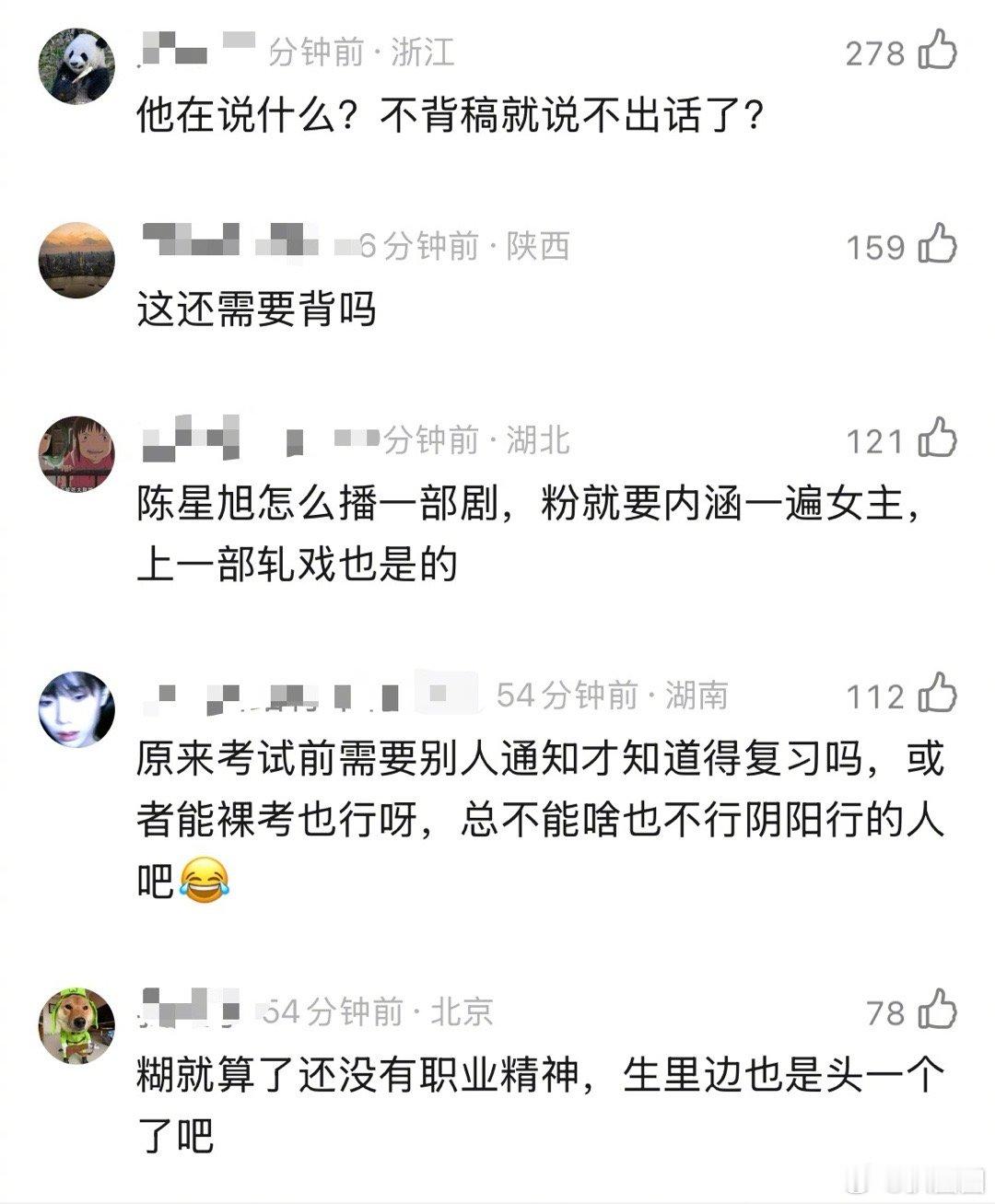Select the blurred username above the 糊就算了 comment
Viewport: 995px width, 1204px height.
pyautogui.click(x=193, y=1011)
